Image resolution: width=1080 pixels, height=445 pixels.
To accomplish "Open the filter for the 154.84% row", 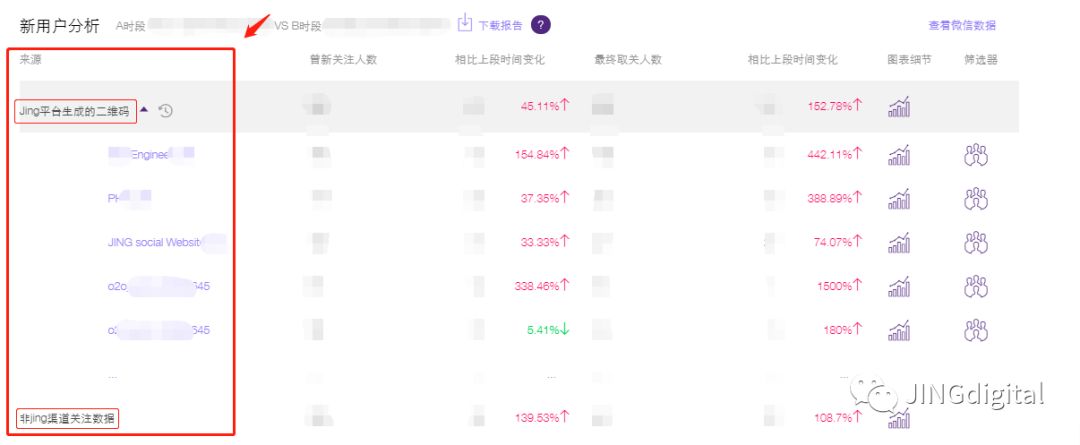I will coord(975,155).
